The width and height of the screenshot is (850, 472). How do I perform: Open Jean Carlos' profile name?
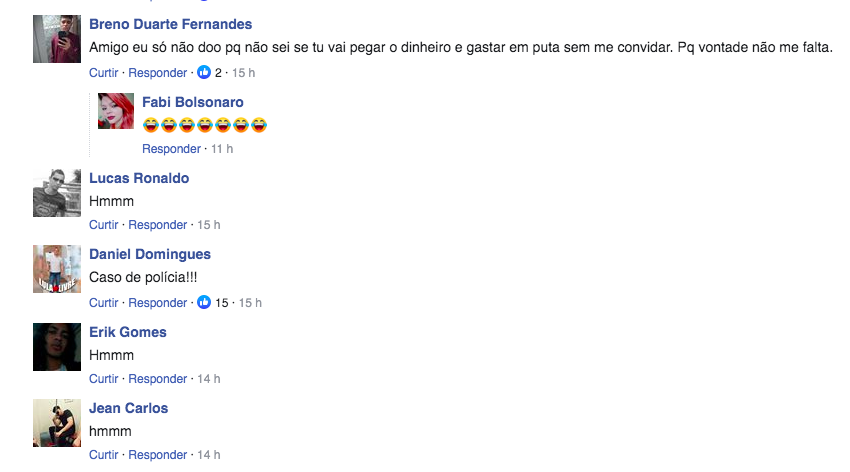click(128, 408)
